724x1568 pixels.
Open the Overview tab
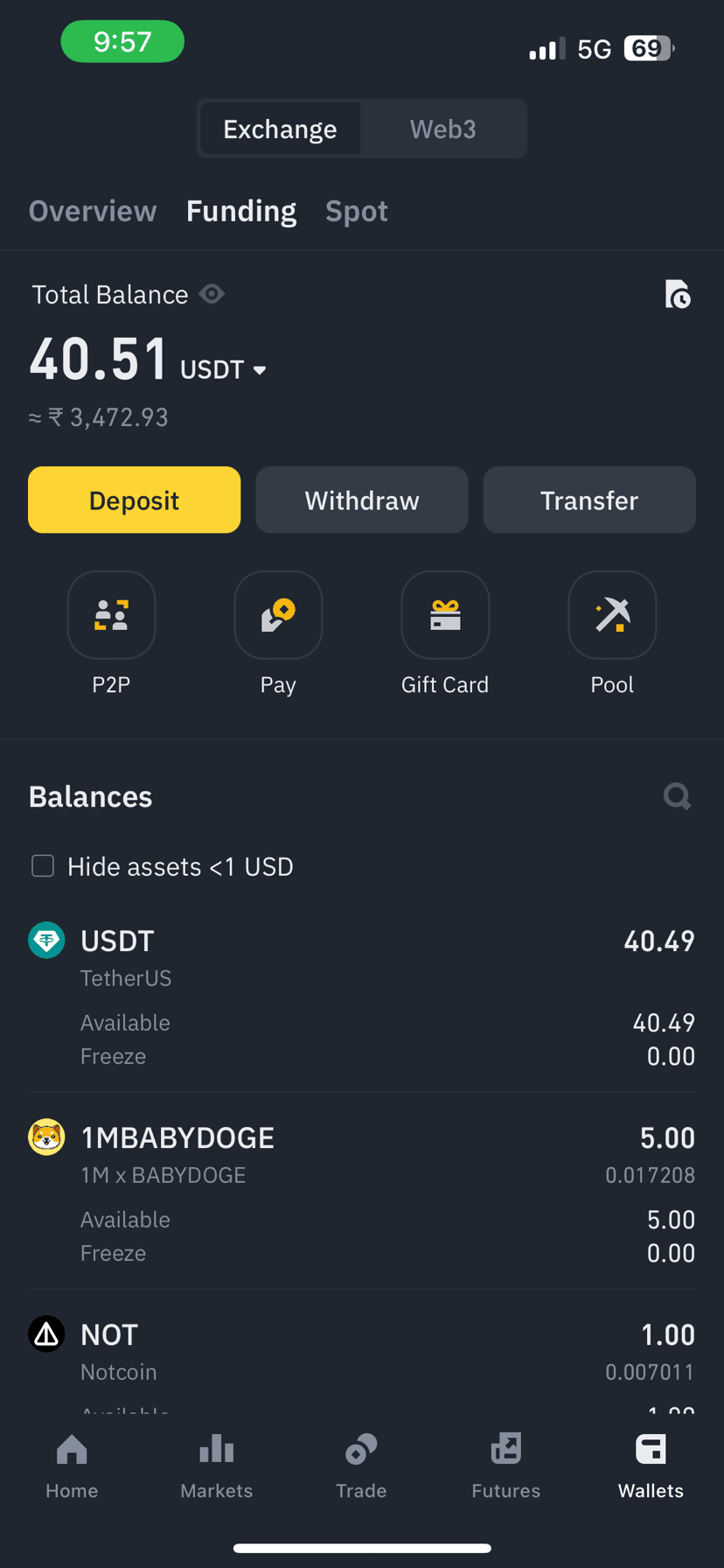click(x=93, y=211)
